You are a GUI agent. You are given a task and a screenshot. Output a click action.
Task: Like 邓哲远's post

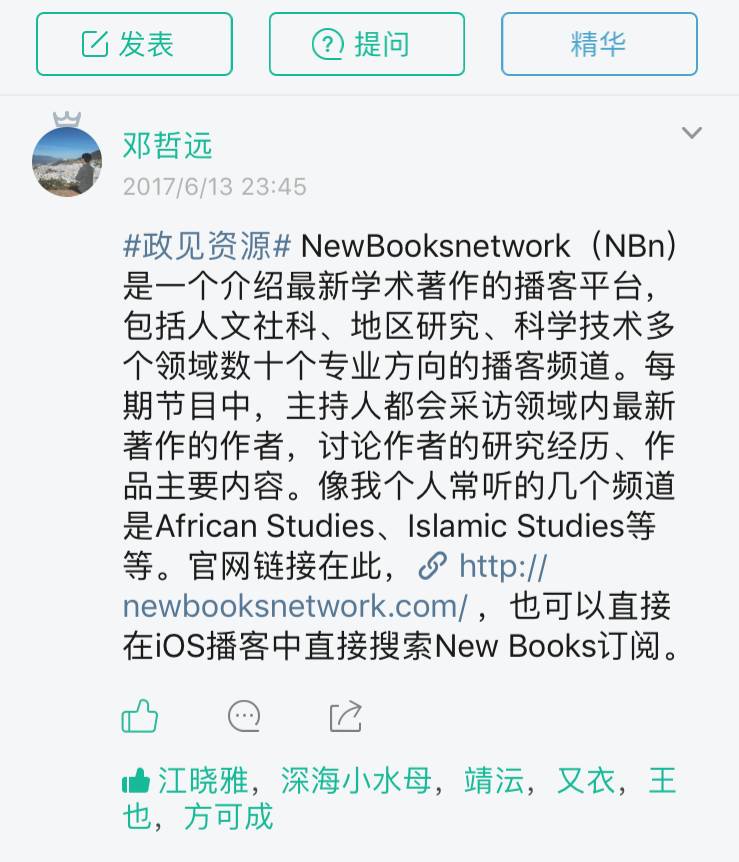[x=140, y=715]
